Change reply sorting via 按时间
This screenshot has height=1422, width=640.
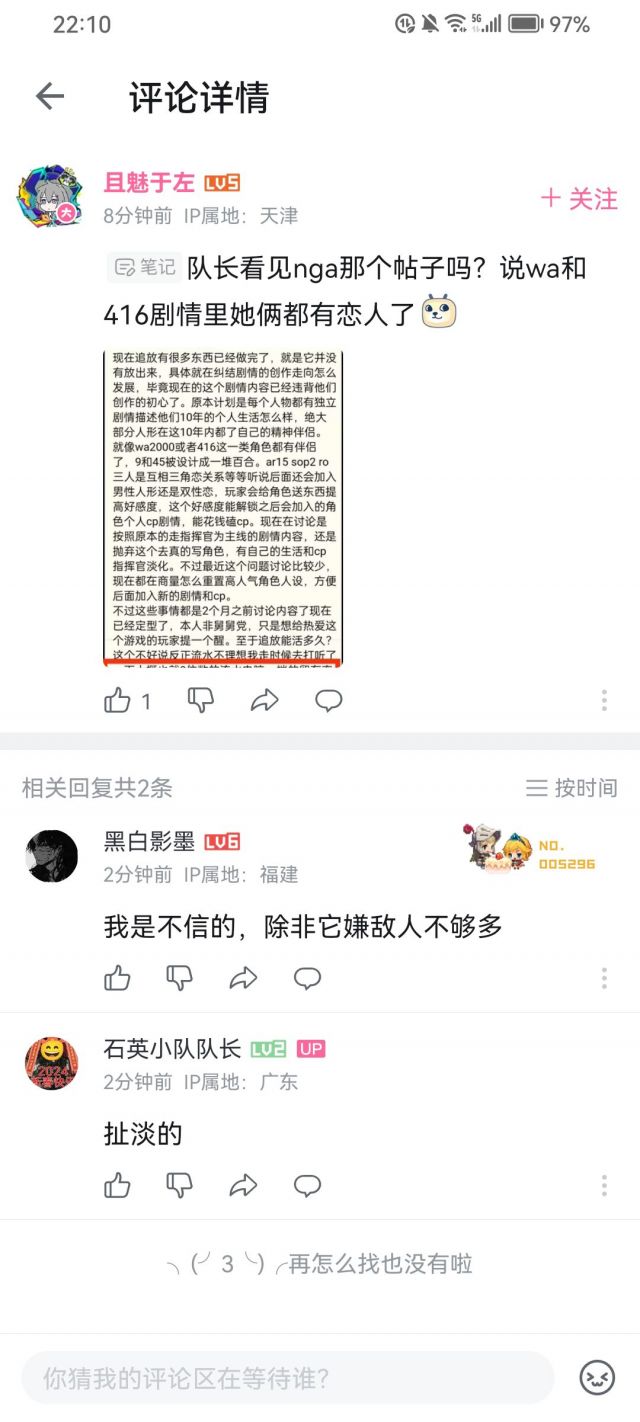[x=572, y=788]
